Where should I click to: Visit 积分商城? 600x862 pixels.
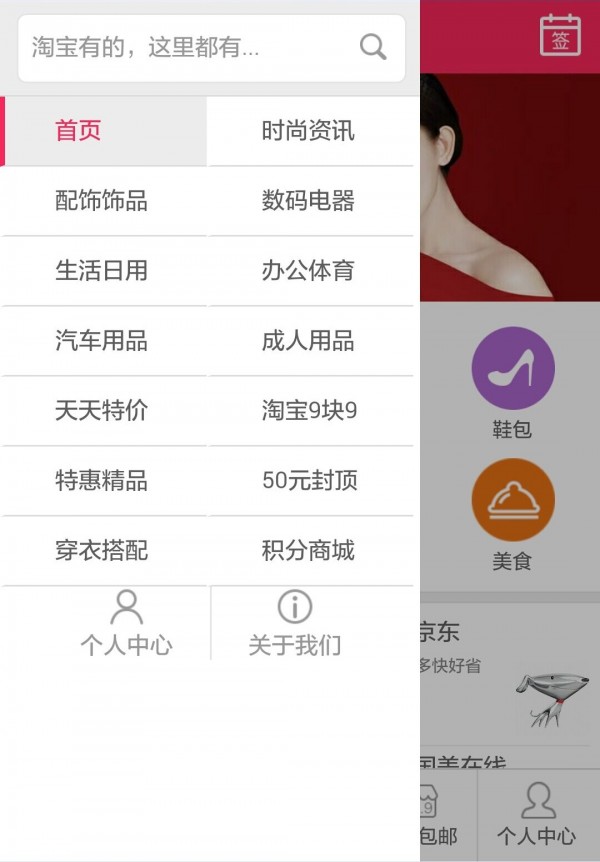(x=310, y=551)
